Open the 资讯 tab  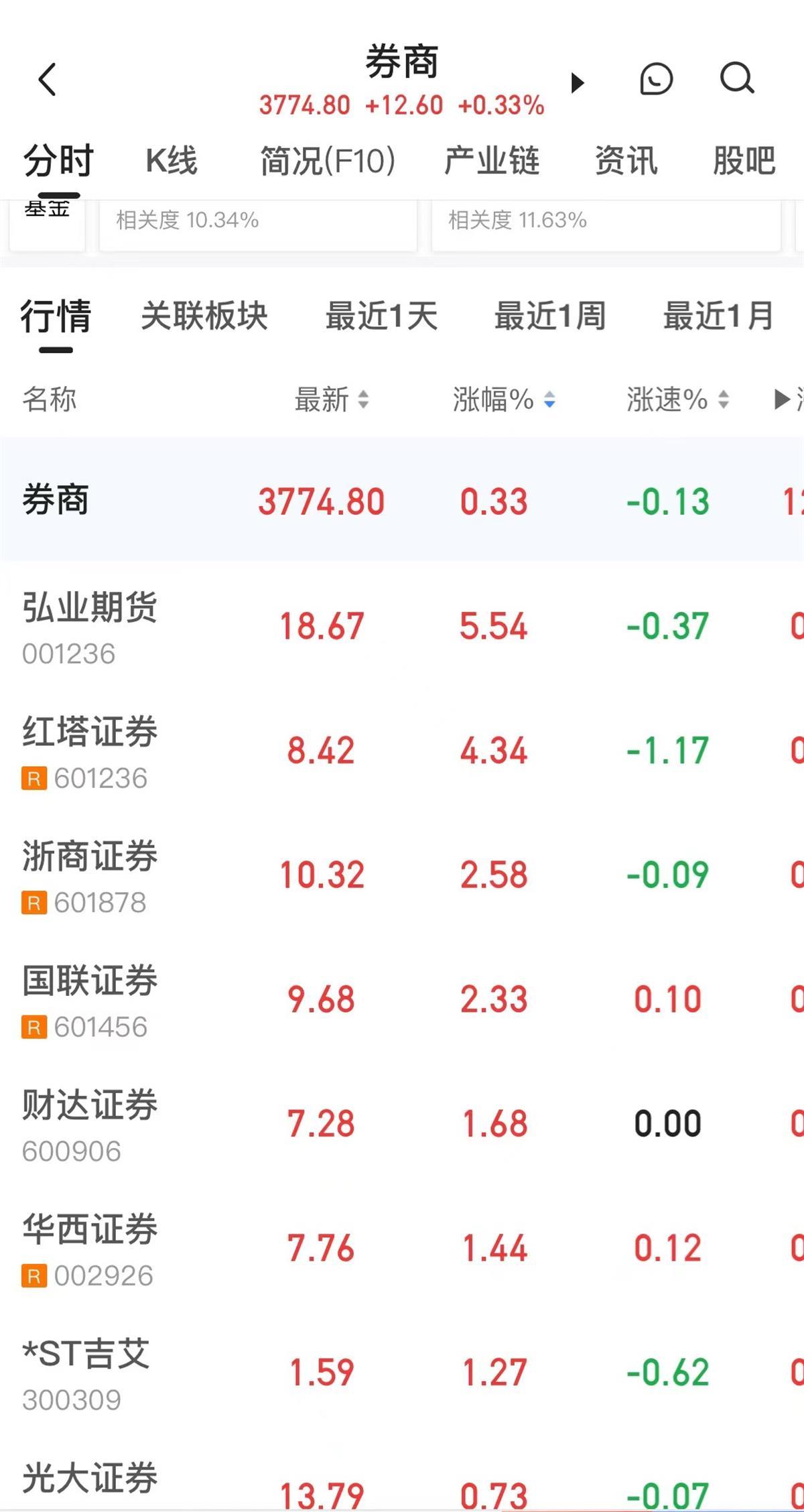coord(626,162)
